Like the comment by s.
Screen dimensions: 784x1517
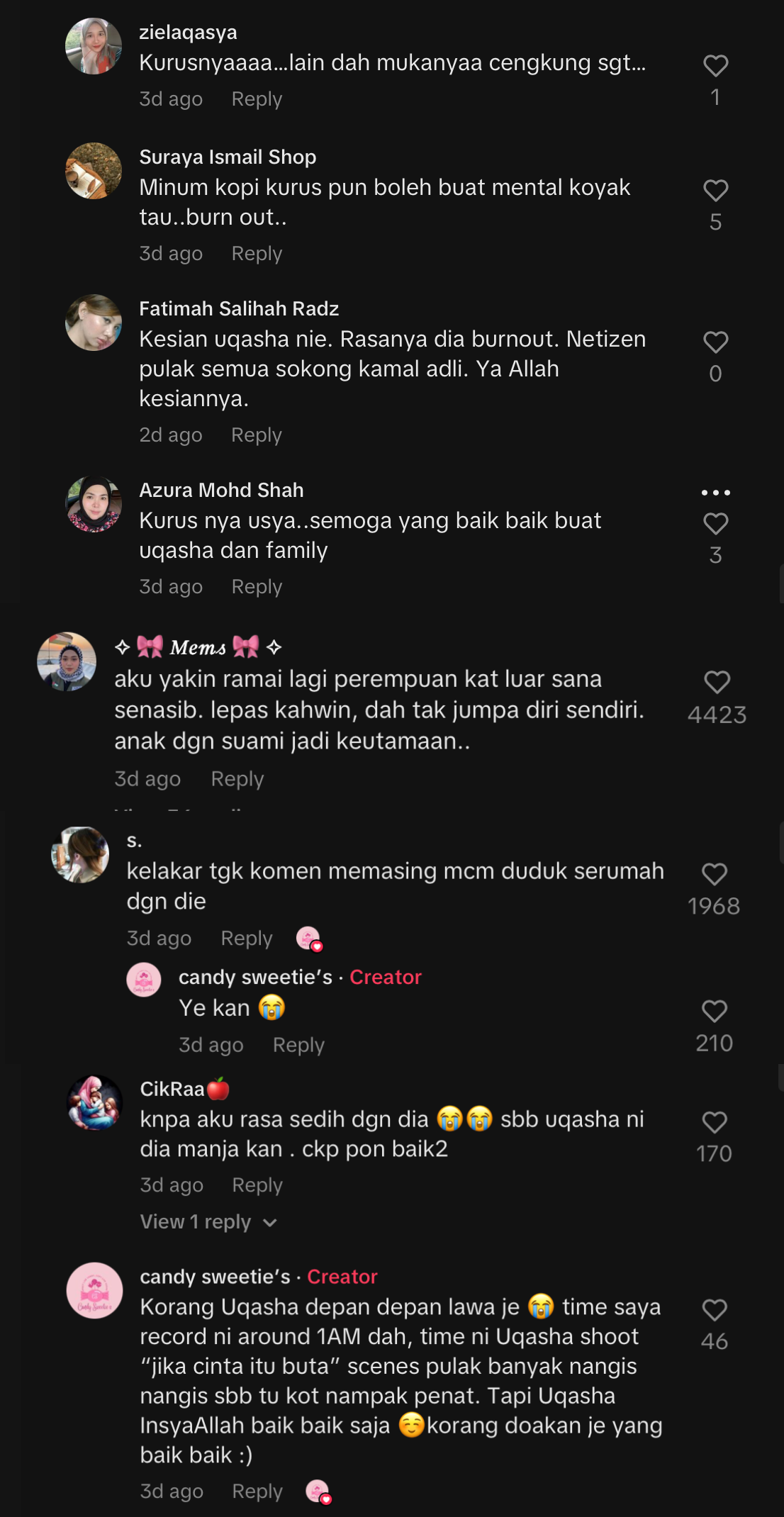click(x=714, y=875)
